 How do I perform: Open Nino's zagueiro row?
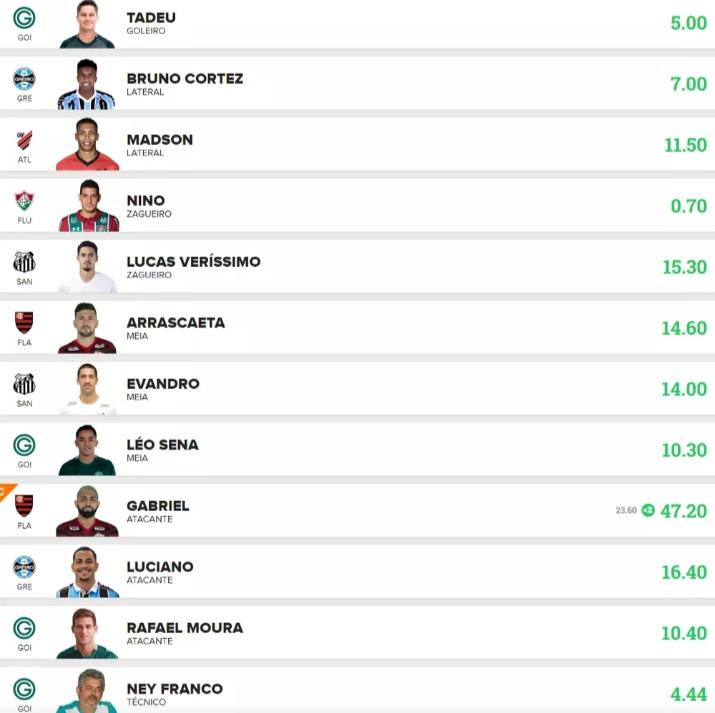pos(357,206)
